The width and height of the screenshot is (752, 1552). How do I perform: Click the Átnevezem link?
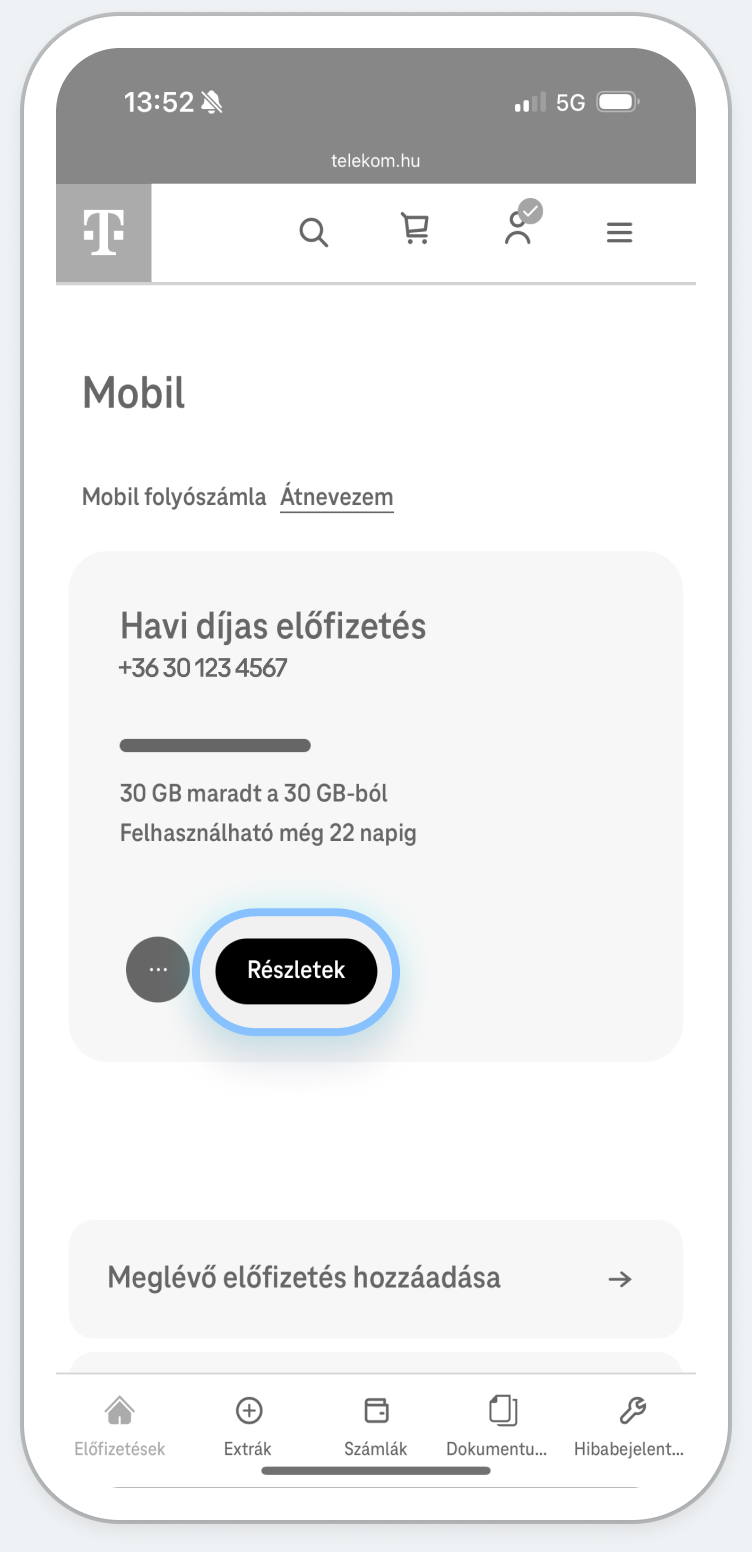coord(336,496)
